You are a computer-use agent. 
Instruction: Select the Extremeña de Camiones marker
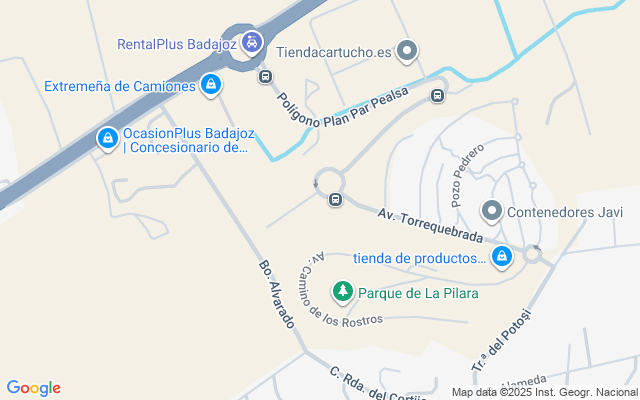tap(210, 85)
